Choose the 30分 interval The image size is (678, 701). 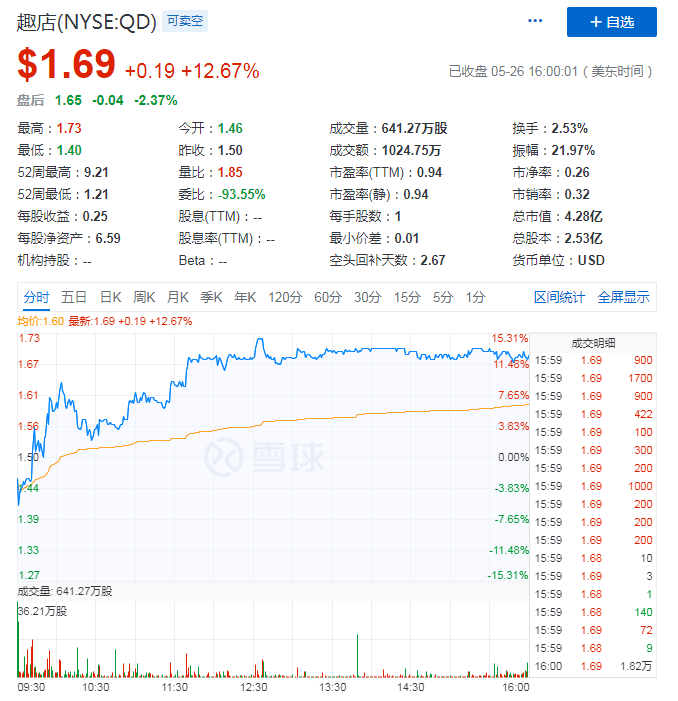tap(367, 297)
